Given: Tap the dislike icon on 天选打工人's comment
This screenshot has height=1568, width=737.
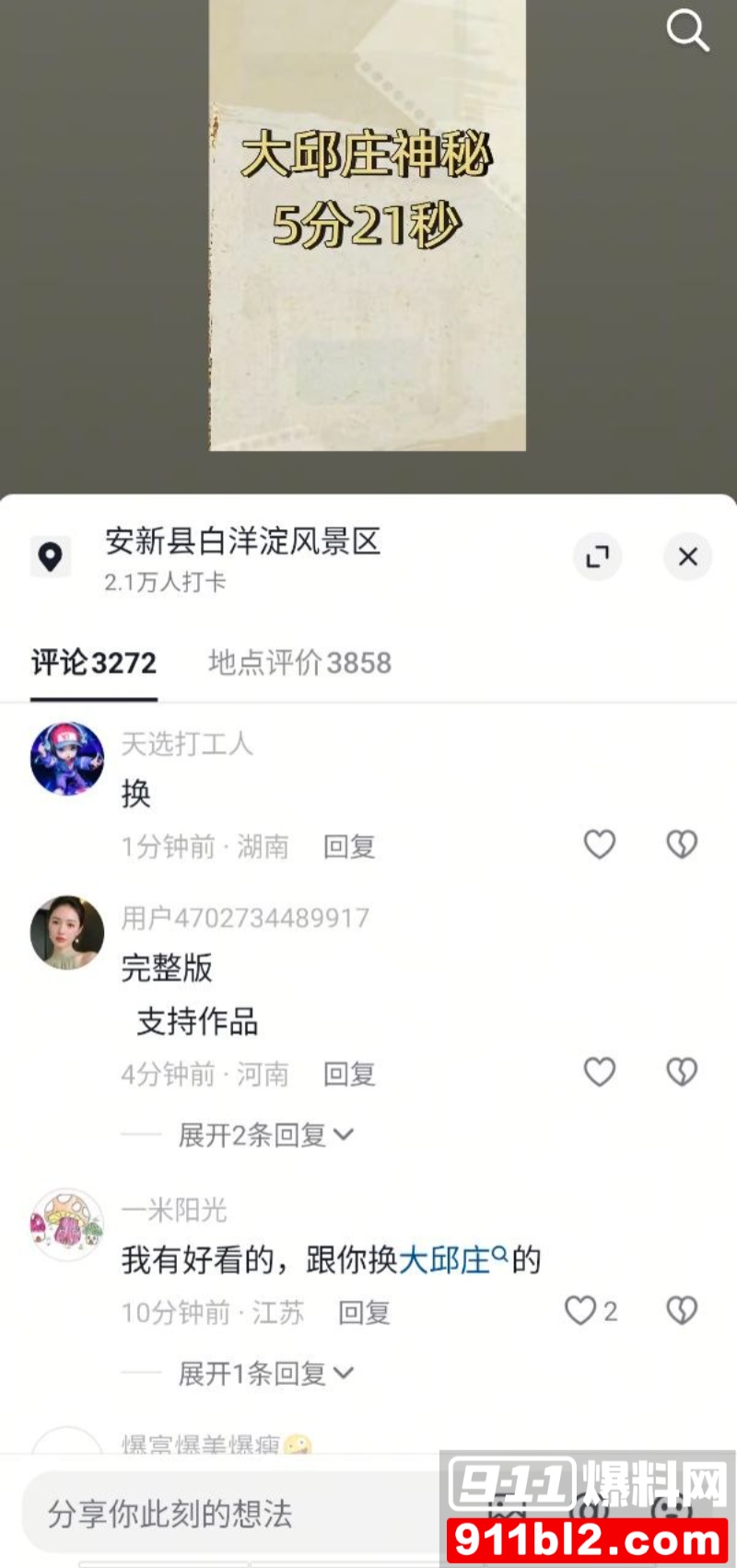Looking at the screenshot, I should [x=681, y=844].
